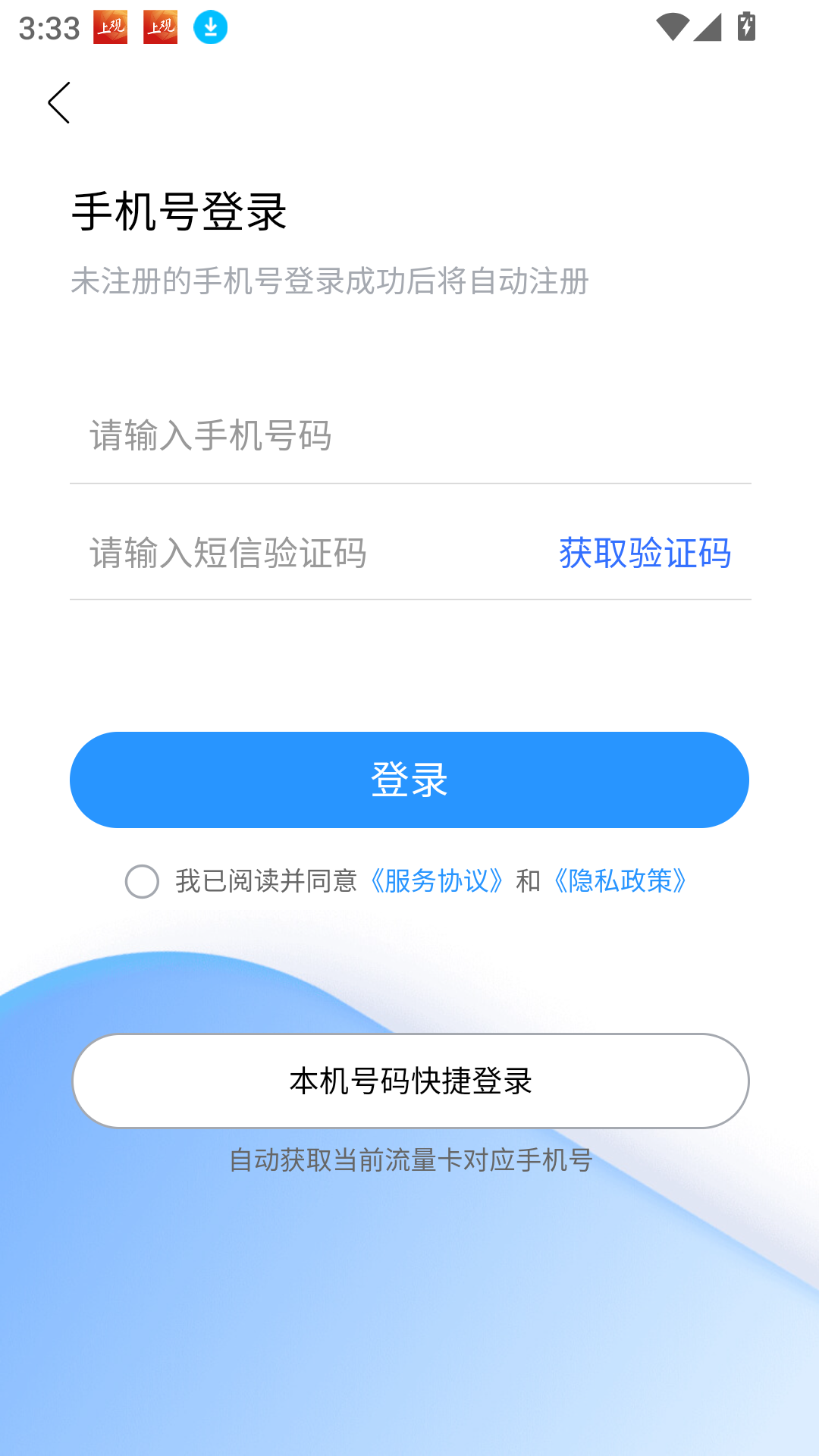Click the download icon in status bar

click(209, 27)
